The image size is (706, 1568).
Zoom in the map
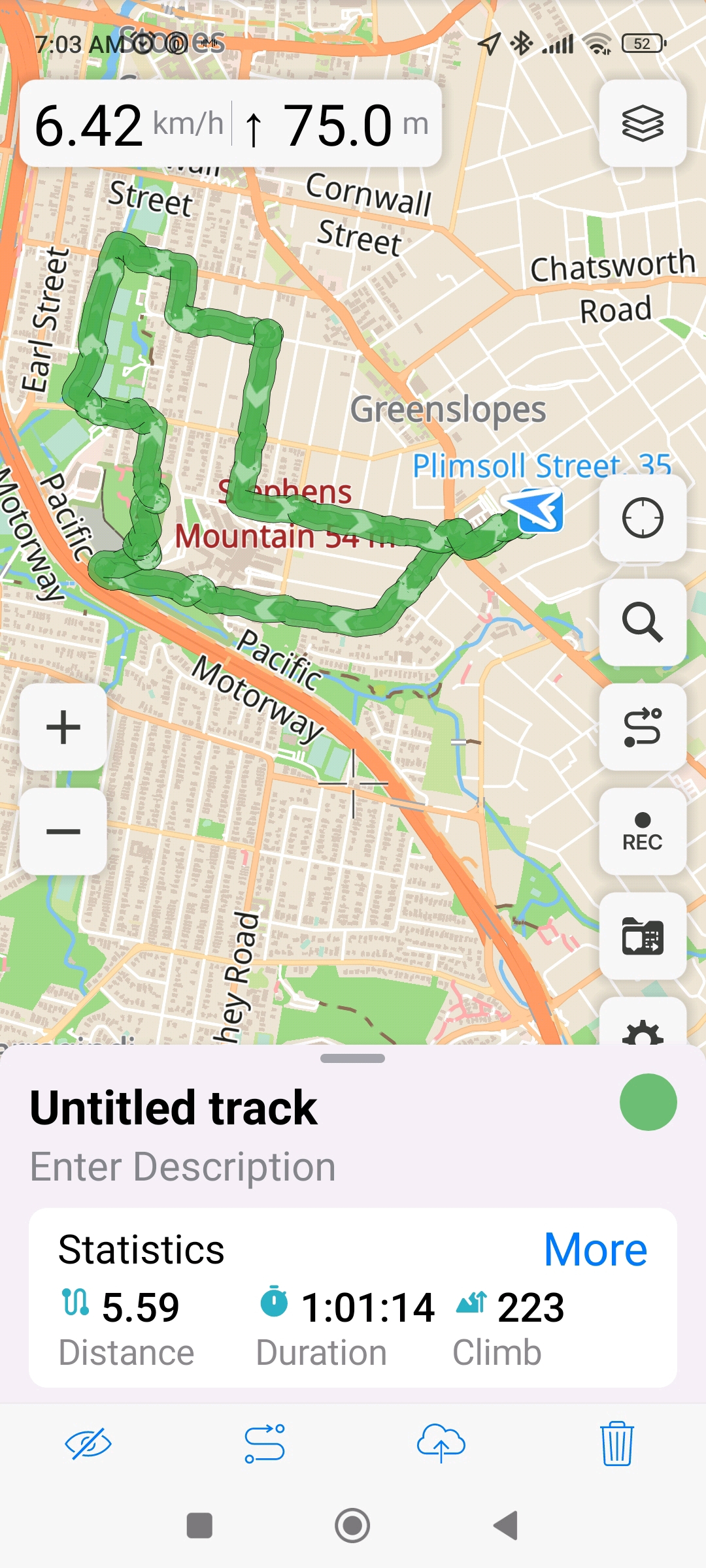63,727
